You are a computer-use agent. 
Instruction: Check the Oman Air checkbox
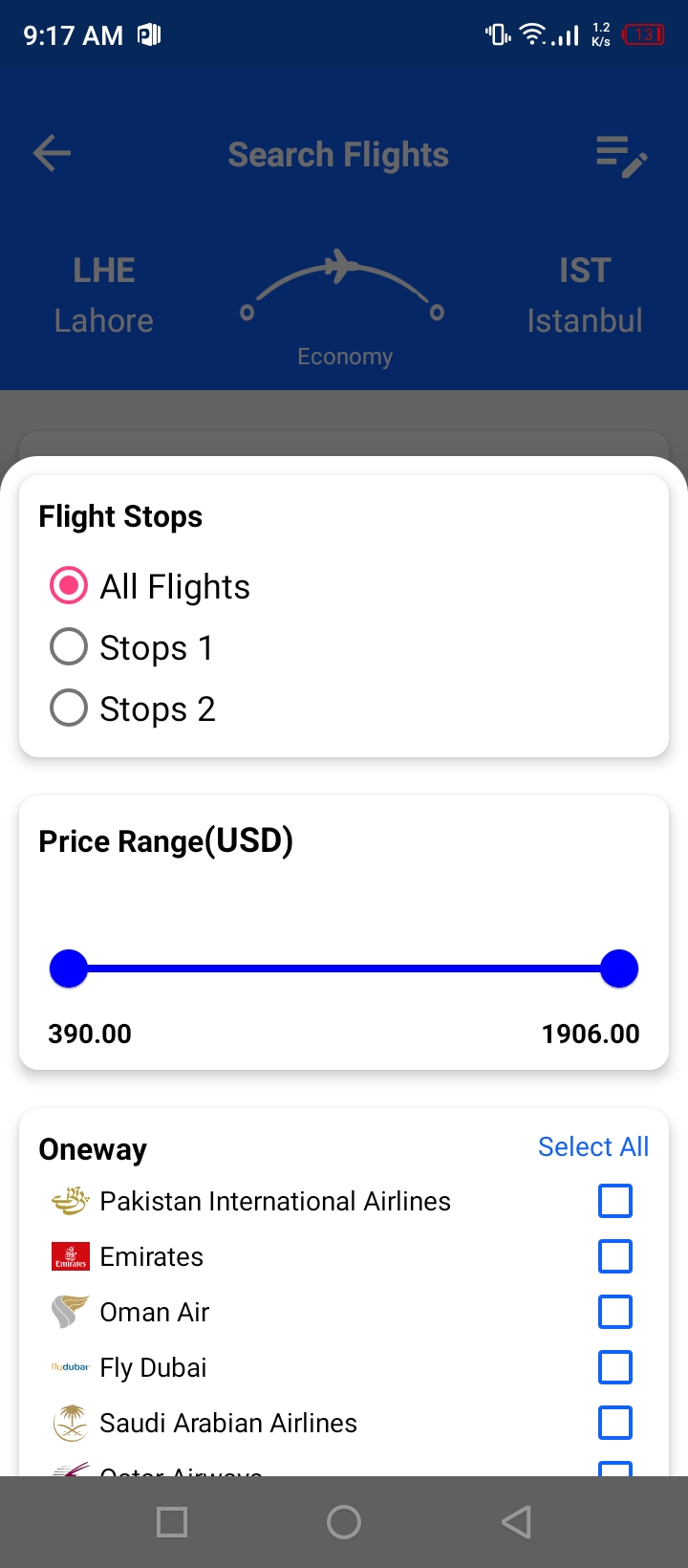615,1312
